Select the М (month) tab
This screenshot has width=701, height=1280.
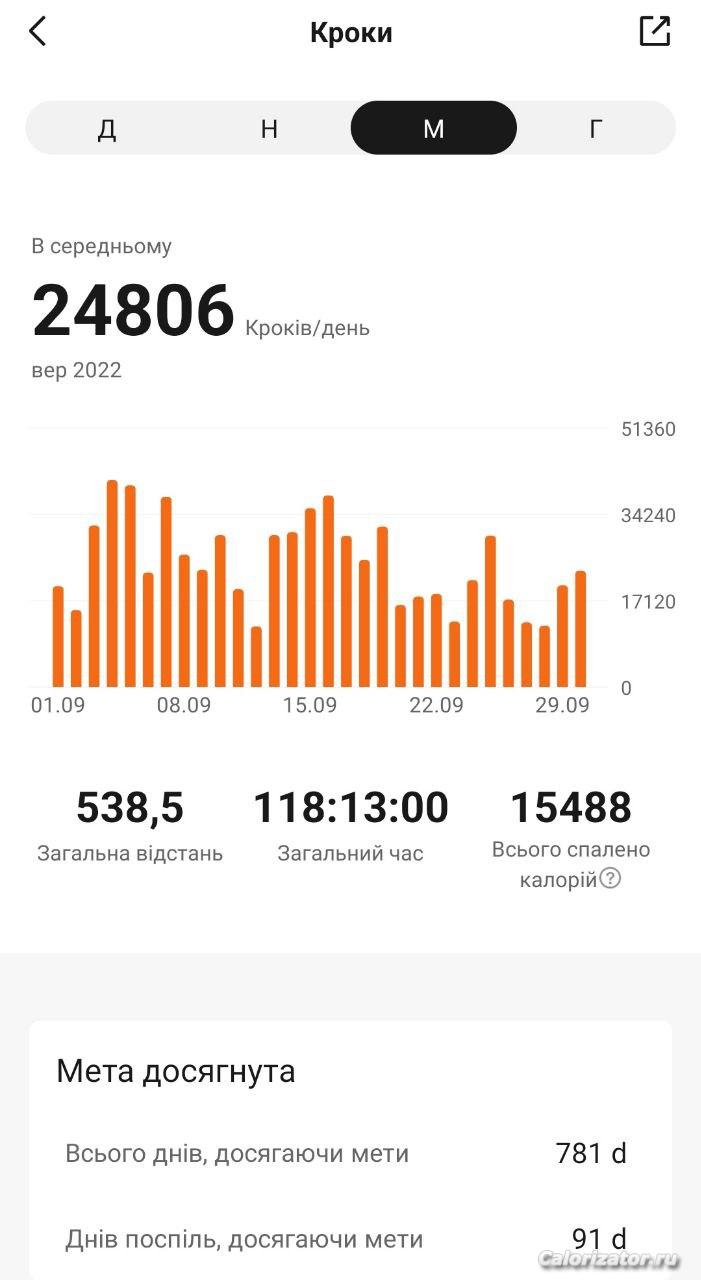[x=433, y=128]
